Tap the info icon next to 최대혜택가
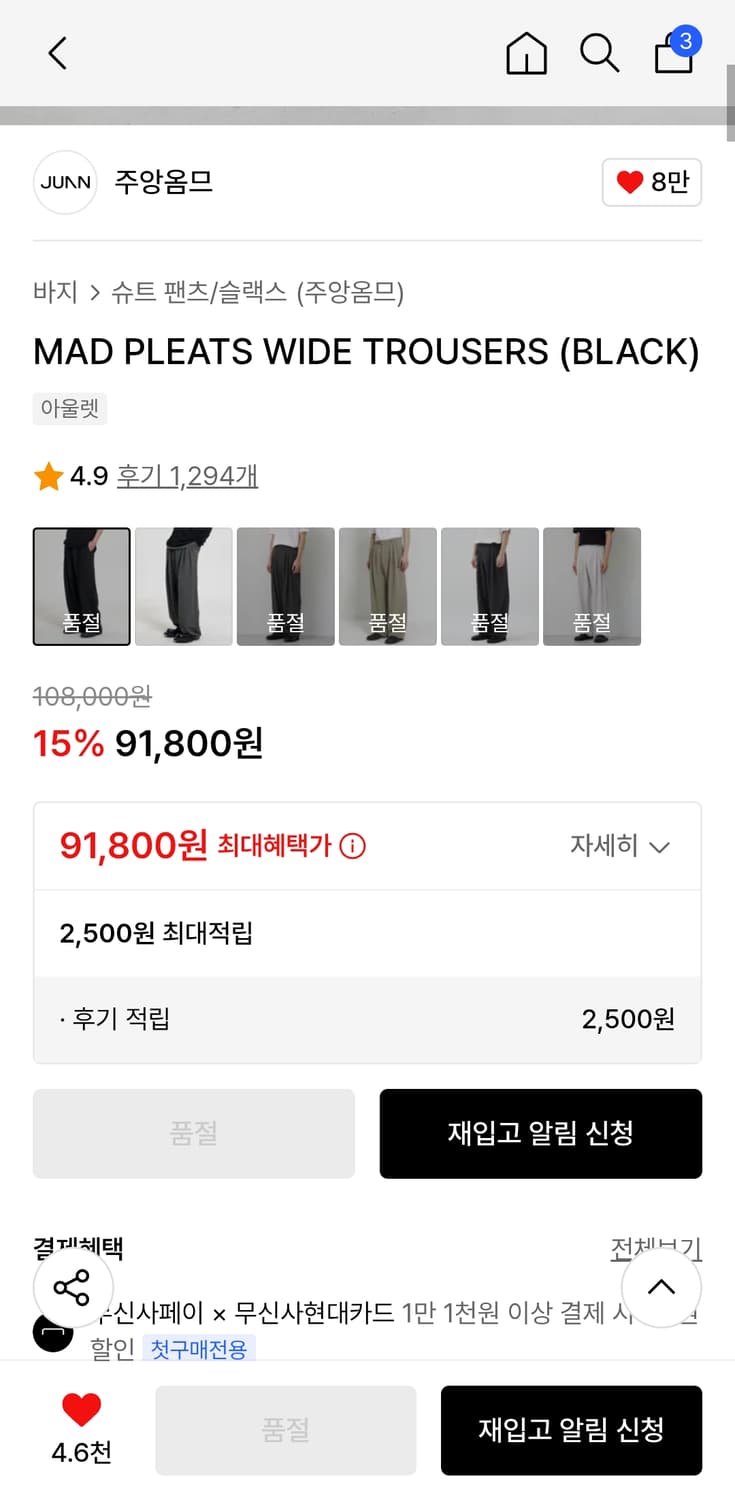This screenshot has width=735, height=1500. click(349, 845)
